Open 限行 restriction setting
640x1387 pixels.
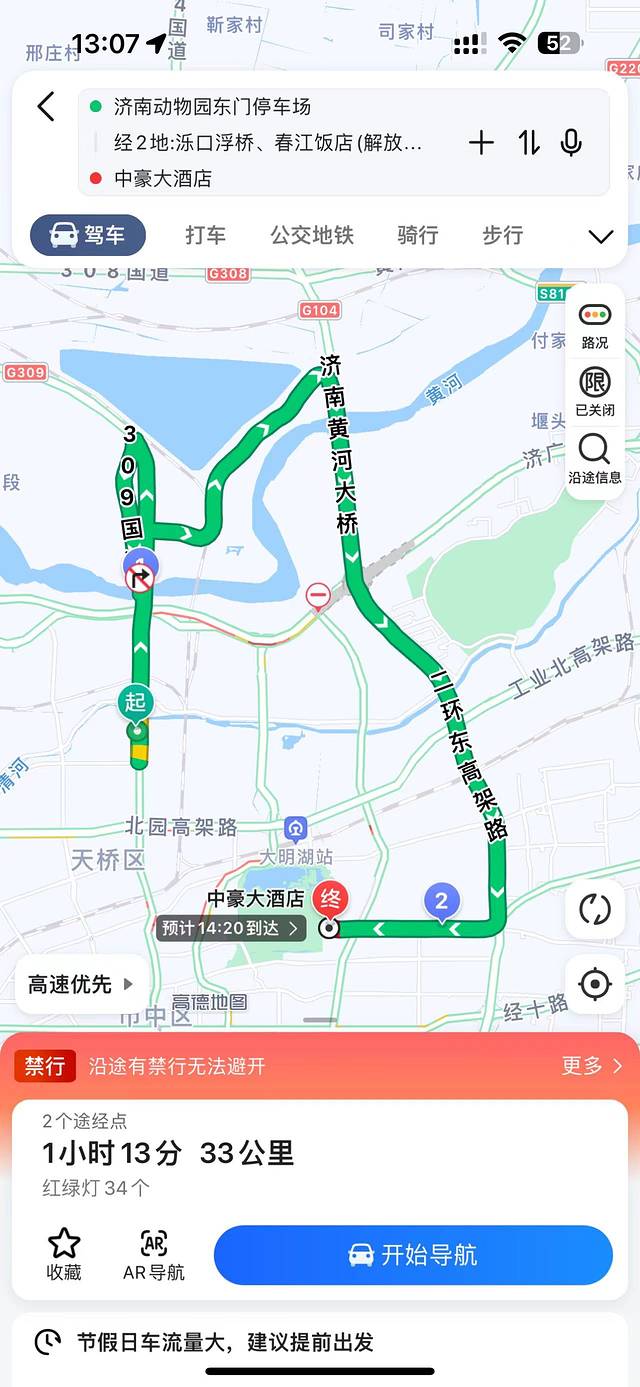pos(594,391)
